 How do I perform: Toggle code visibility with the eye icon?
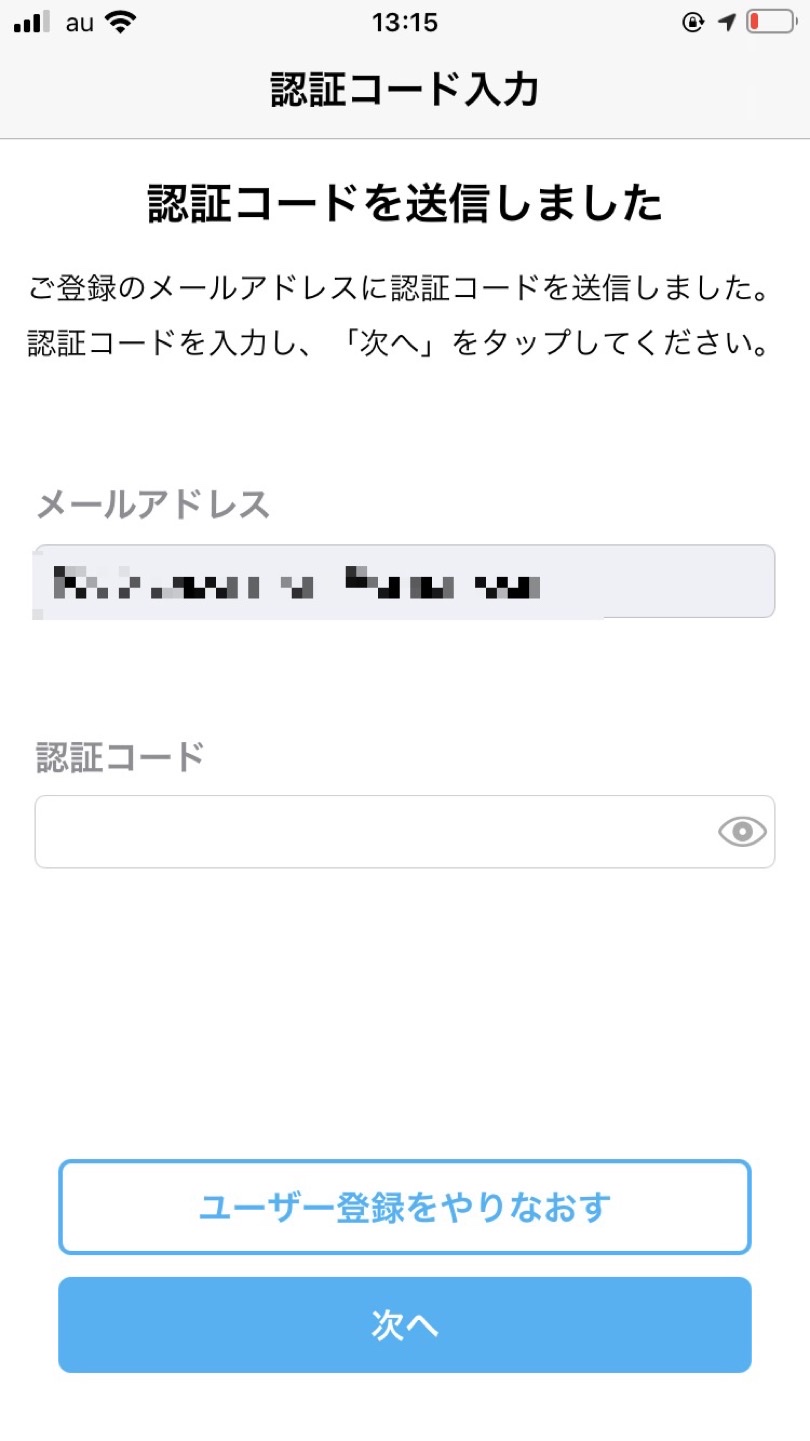(x=742, y=831)
